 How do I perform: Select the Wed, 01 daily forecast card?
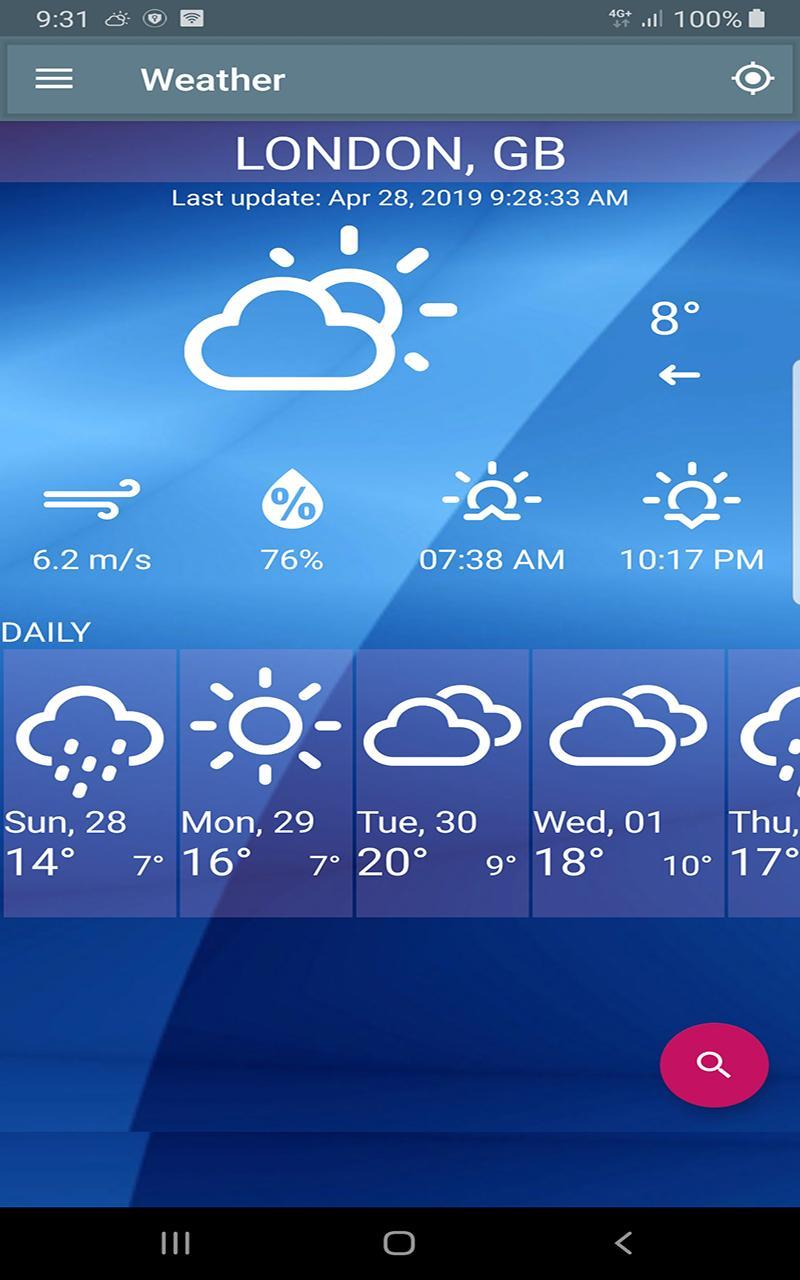(x=627, y=783)
